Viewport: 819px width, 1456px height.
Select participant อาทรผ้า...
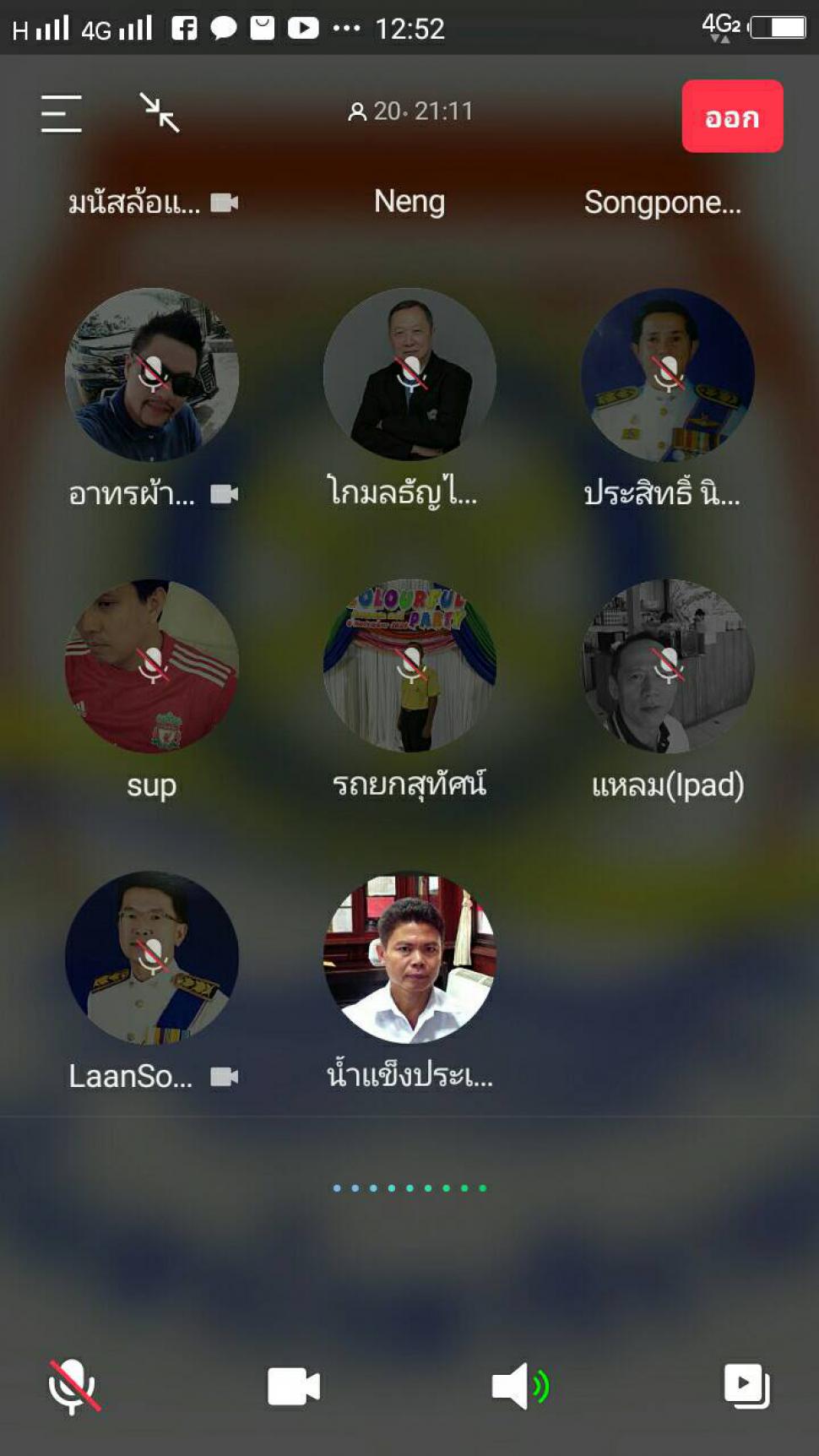pyautogui.click(x=152, y=375)
